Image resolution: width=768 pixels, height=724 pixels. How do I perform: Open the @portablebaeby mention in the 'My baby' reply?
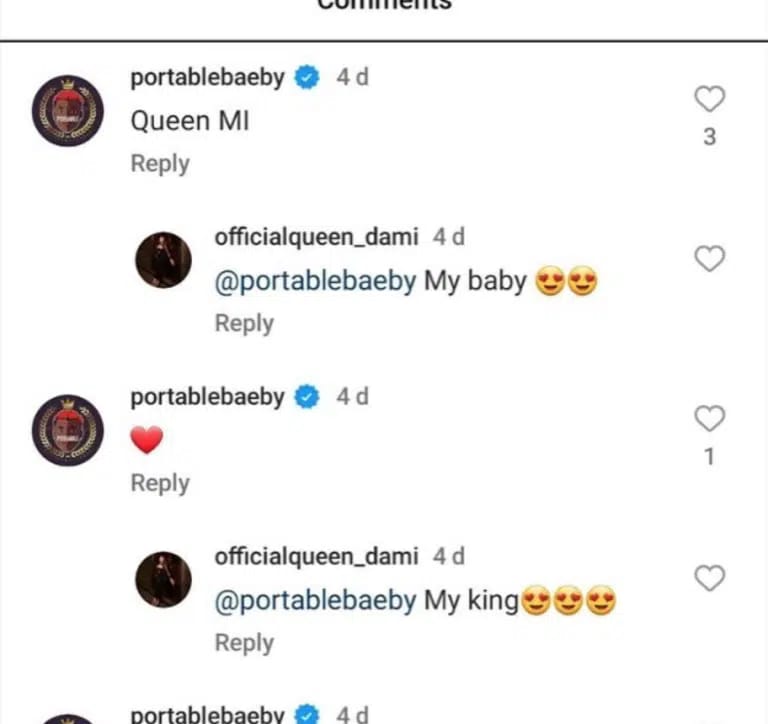315,282
